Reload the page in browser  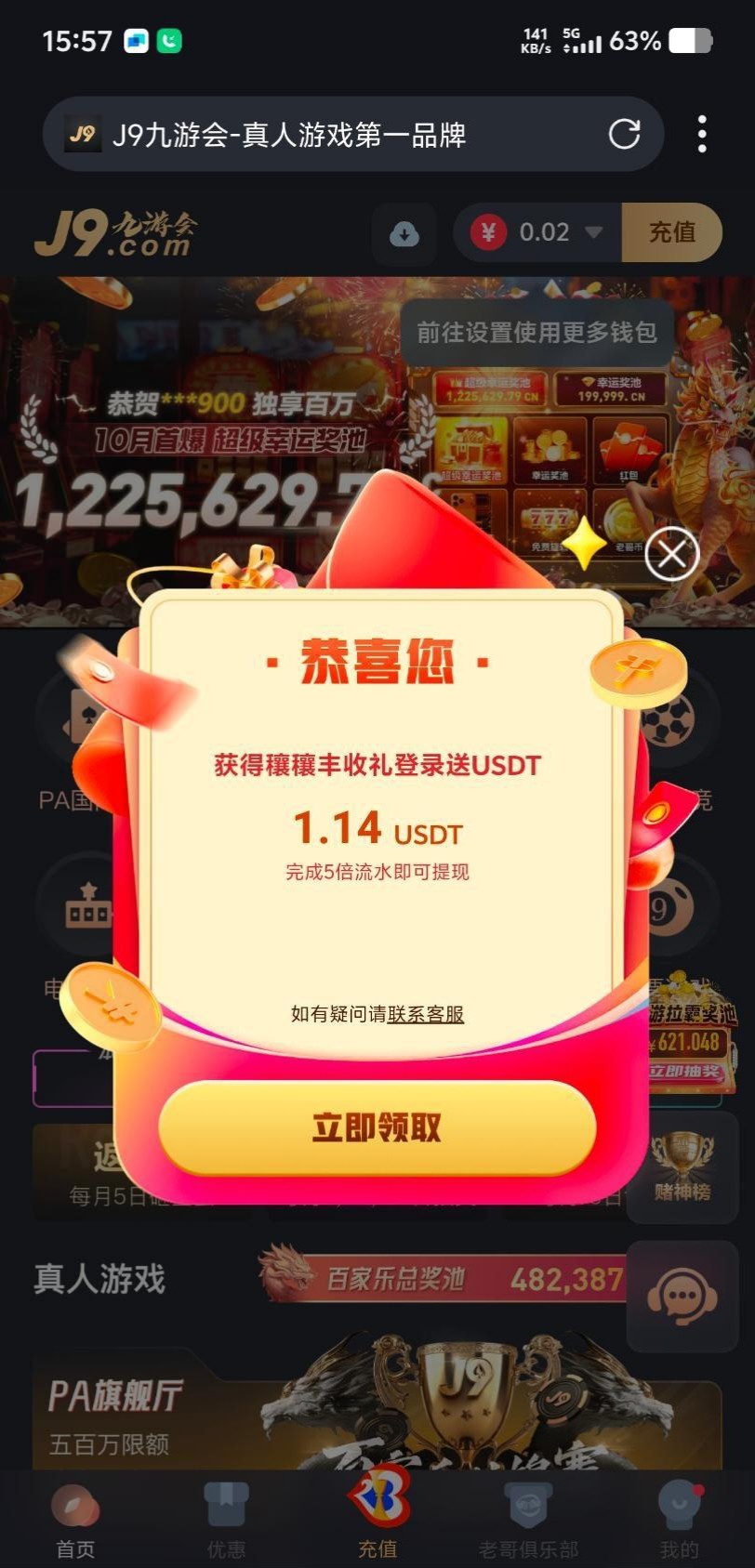pos(624,135)
